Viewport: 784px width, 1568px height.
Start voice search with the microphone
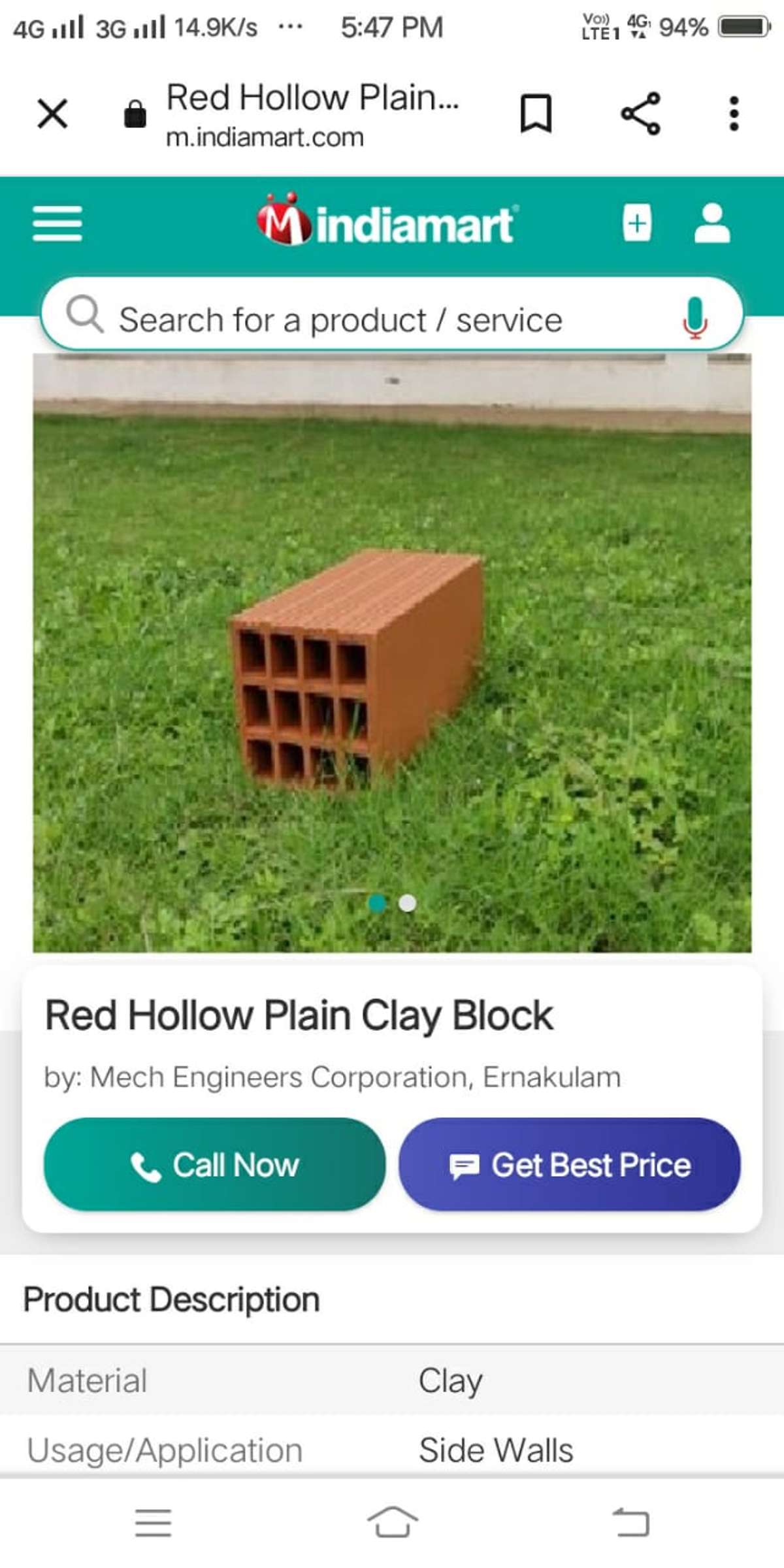click(x=694, y=318)
